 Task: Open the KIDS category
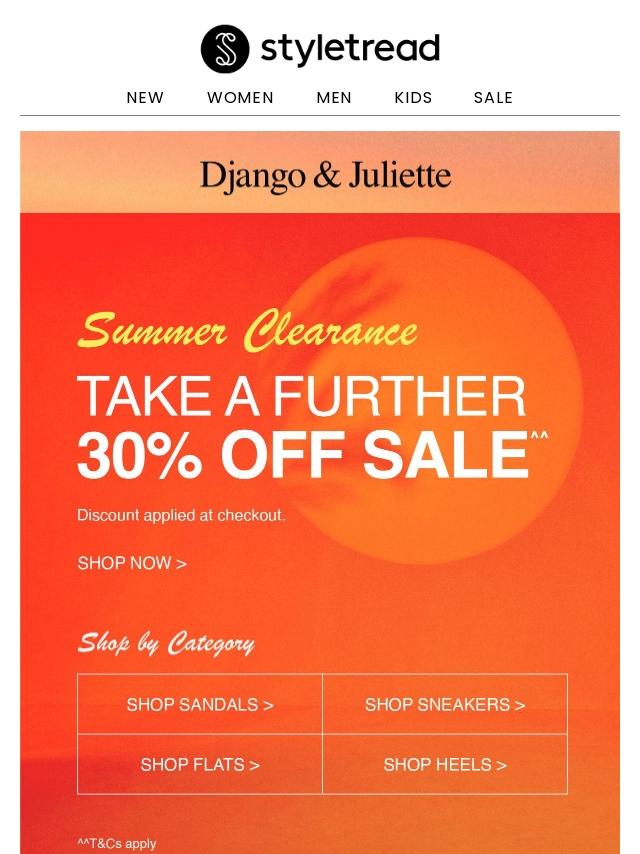click(x=413, y=98)
